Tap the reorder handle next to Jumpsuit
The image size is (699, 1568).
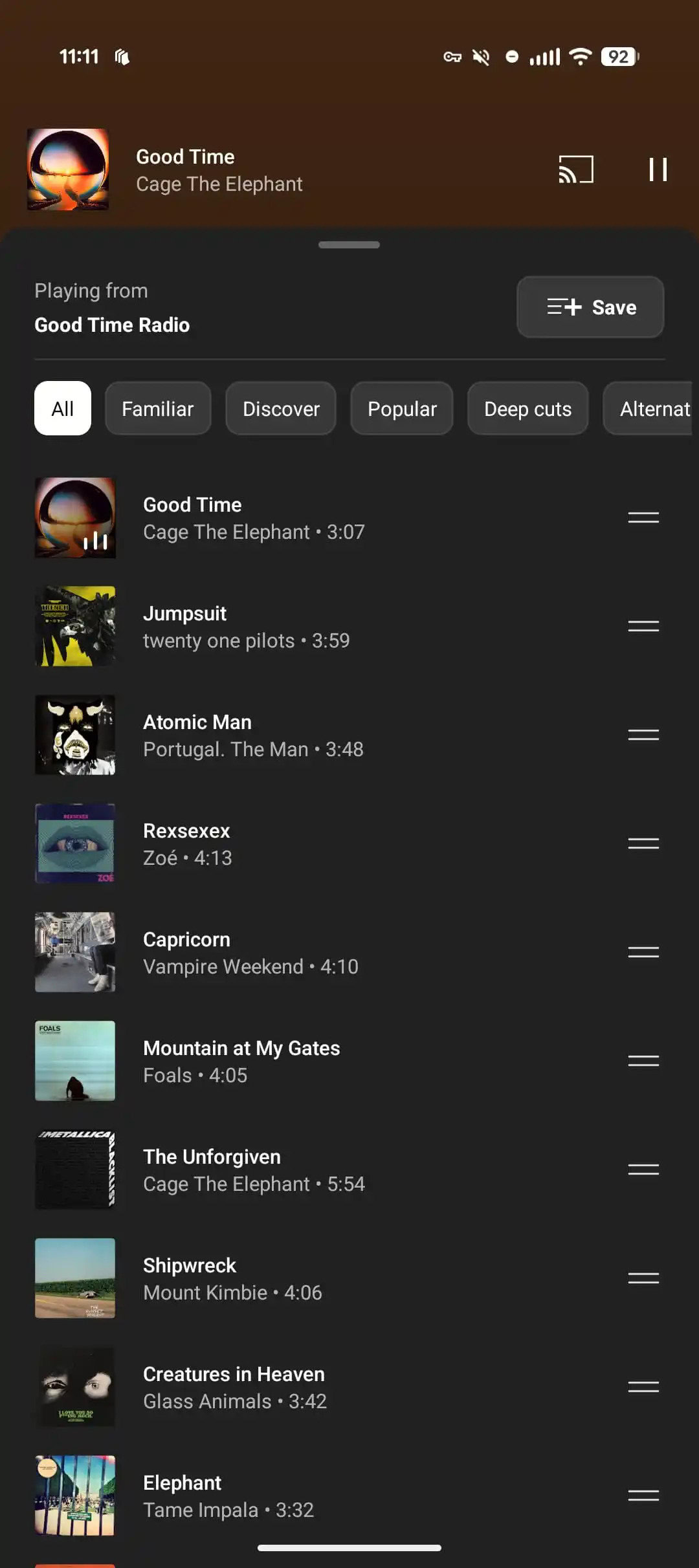pos(643,626)
